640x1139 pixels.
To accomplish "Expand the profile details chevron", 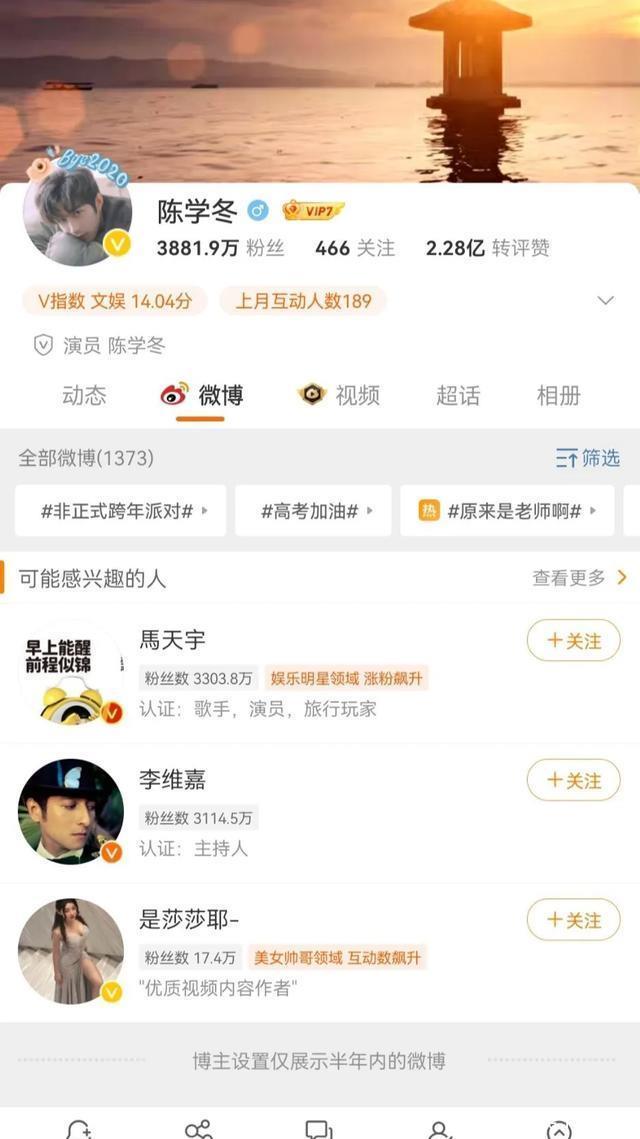I will [x=605, y=301].
